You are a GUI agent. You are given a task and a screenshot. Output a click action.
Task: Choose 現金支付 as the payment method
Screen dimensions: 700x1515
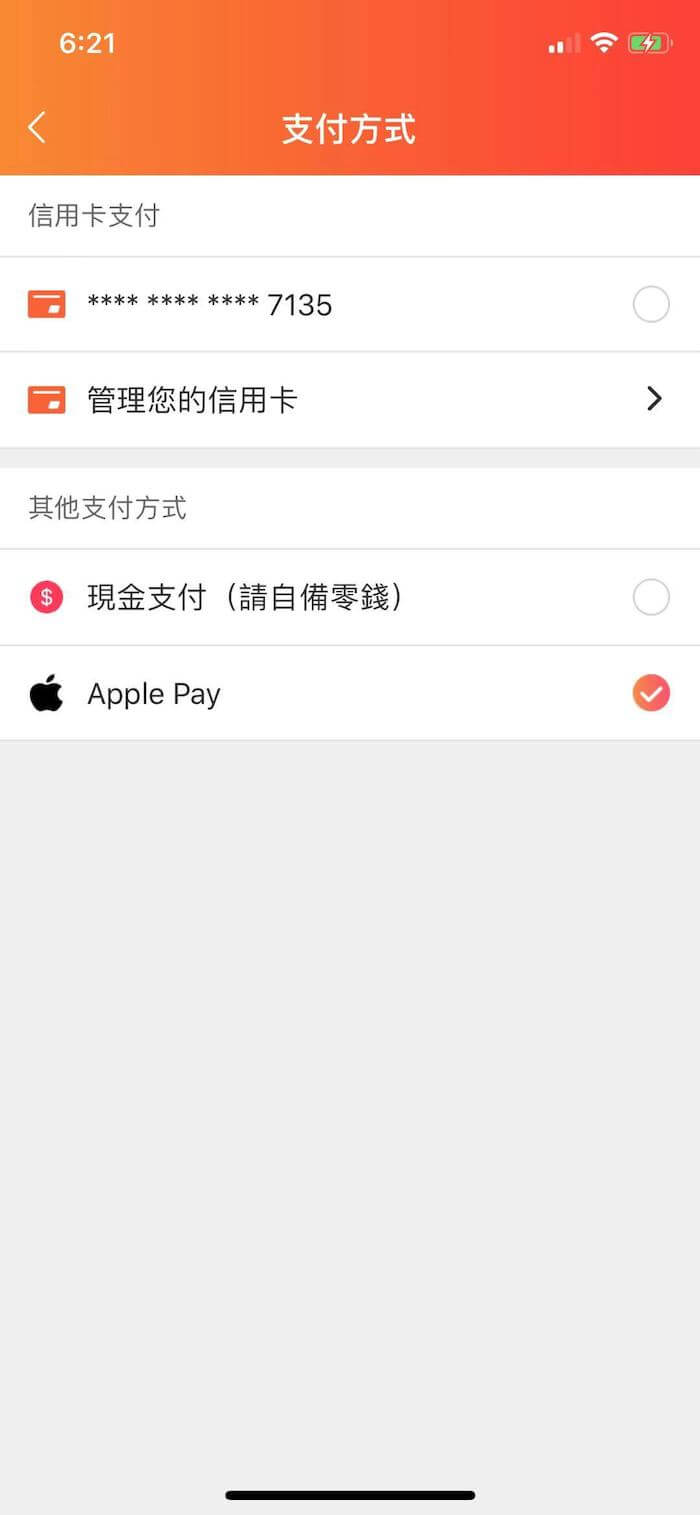[x=650, y=597]
